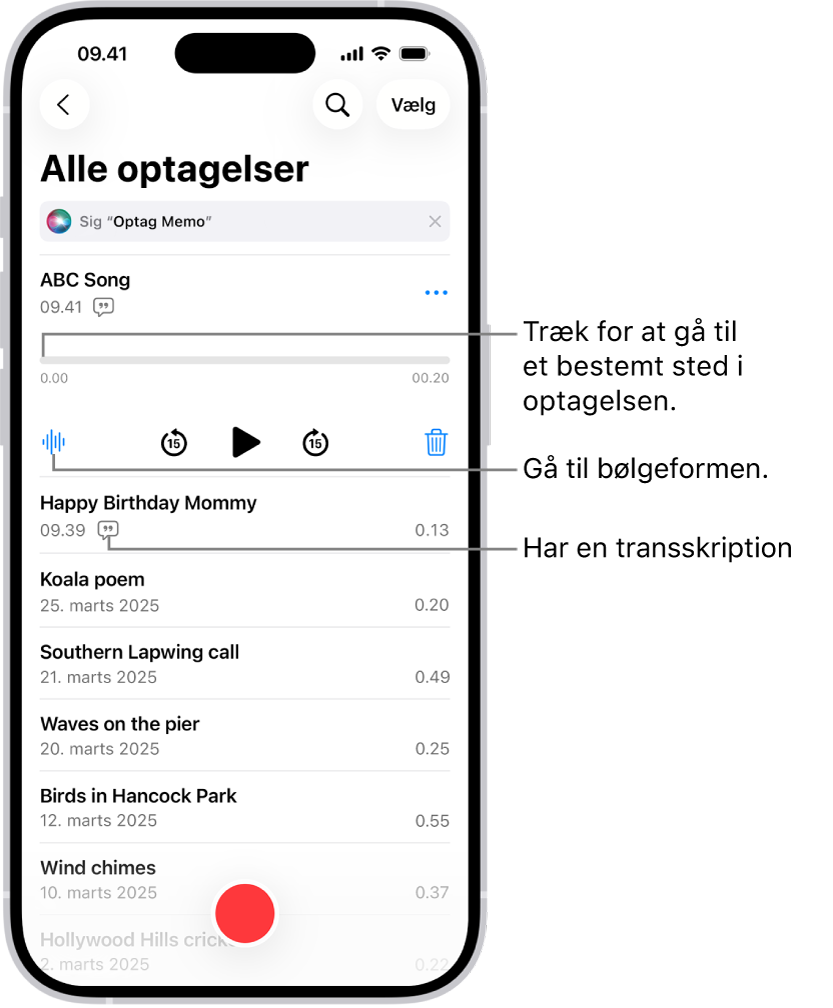The image size is (833, 1008).
Task: Go back using the back chevron
Action: 64,104
